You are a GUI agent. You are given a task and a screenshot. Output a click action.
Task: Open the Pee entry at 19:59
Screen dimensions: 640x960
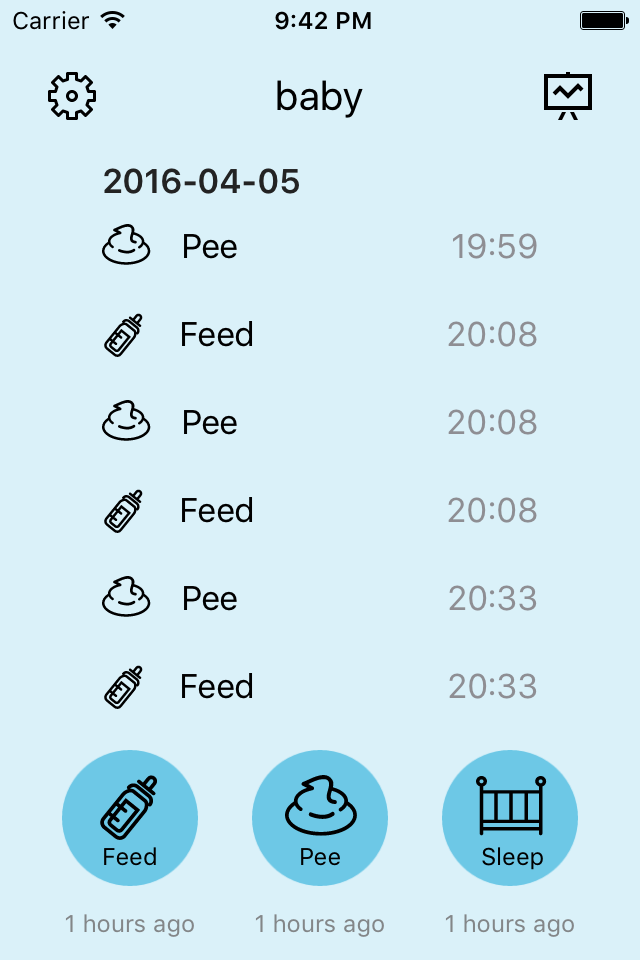(320, 246)
